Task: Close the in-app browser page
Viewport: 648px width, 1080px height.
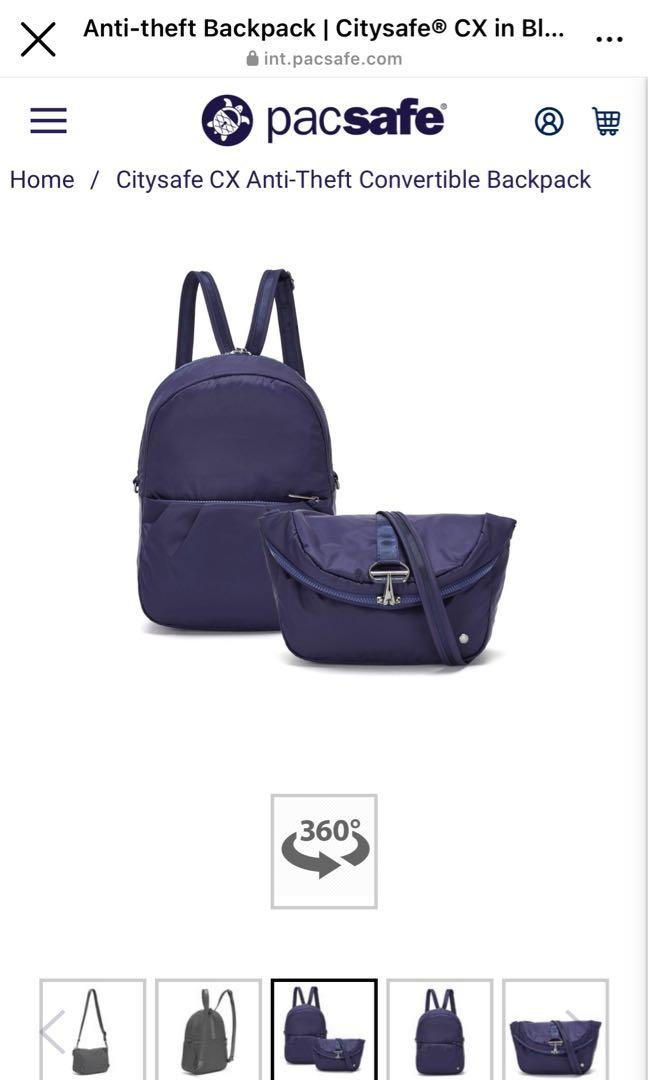Action: click(38, 40)
